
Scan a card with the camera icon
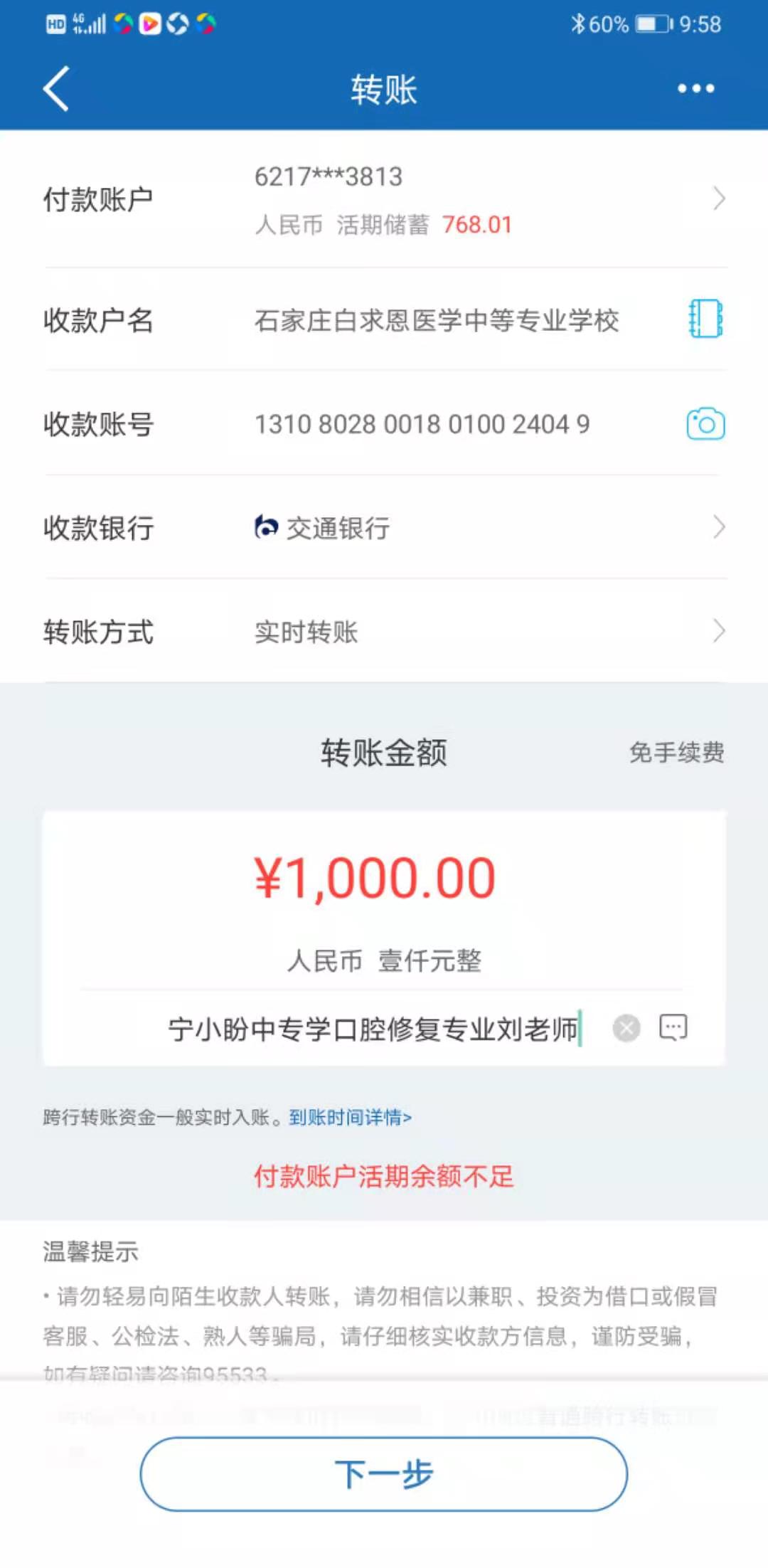[x=705, y=424]
